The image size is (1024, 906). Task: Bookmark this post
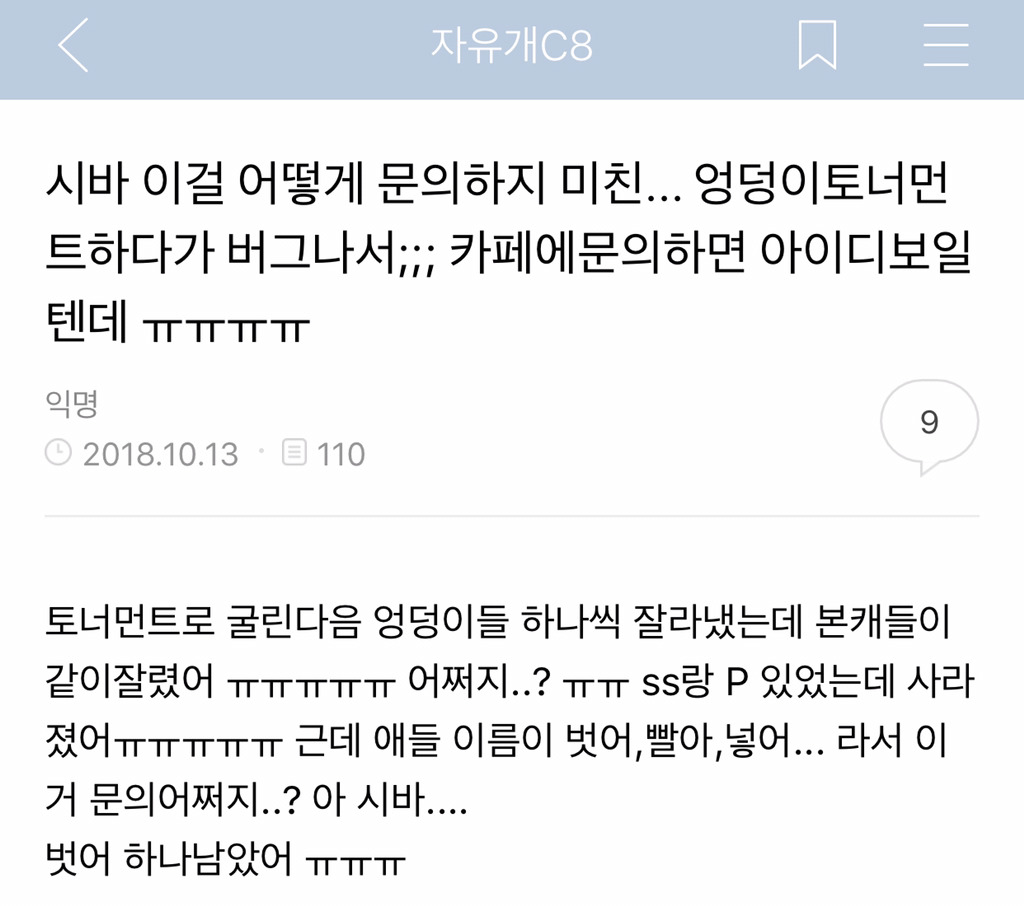pos(816,46)
